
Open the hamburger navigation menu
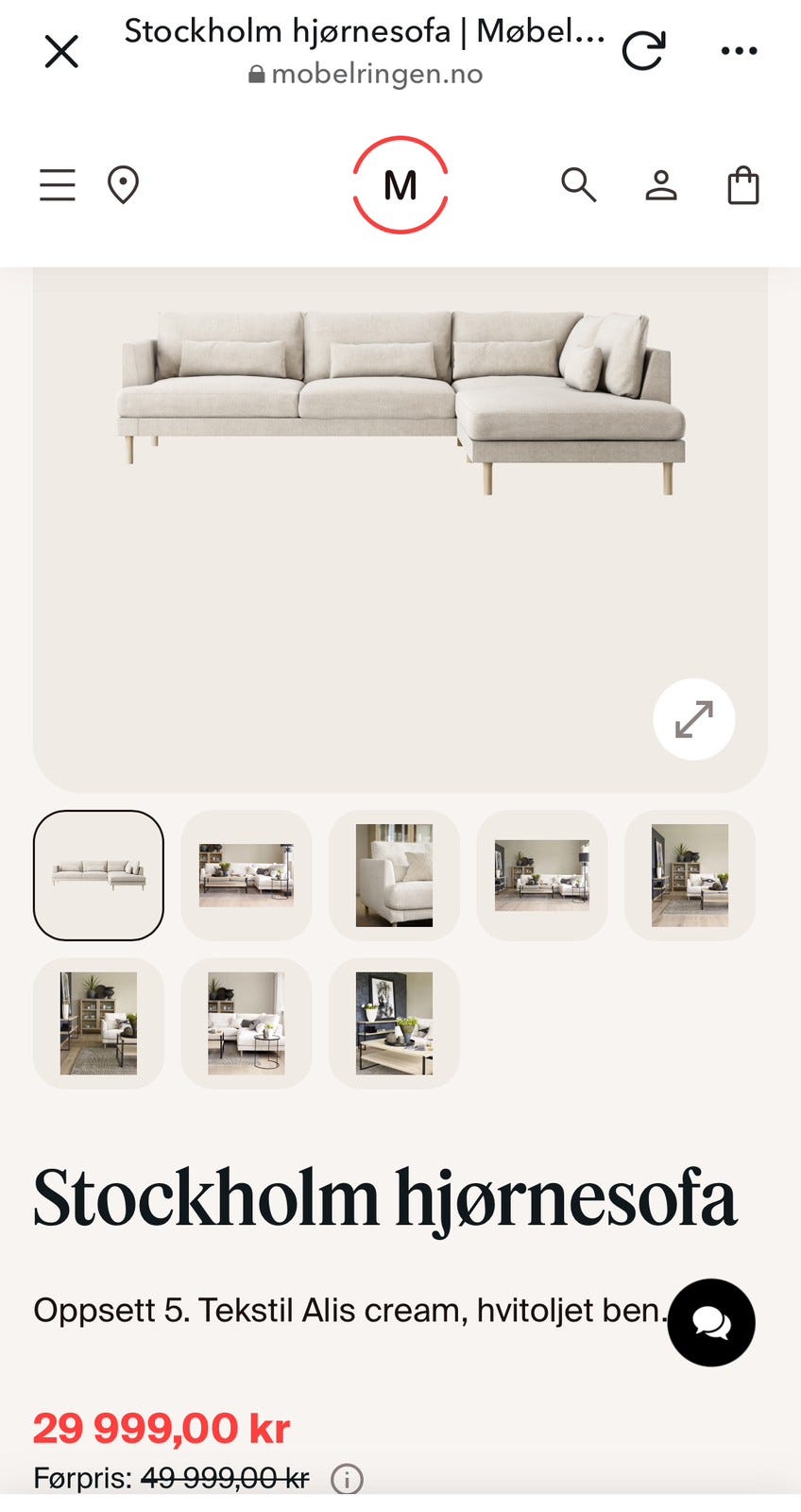click(57, 185)
